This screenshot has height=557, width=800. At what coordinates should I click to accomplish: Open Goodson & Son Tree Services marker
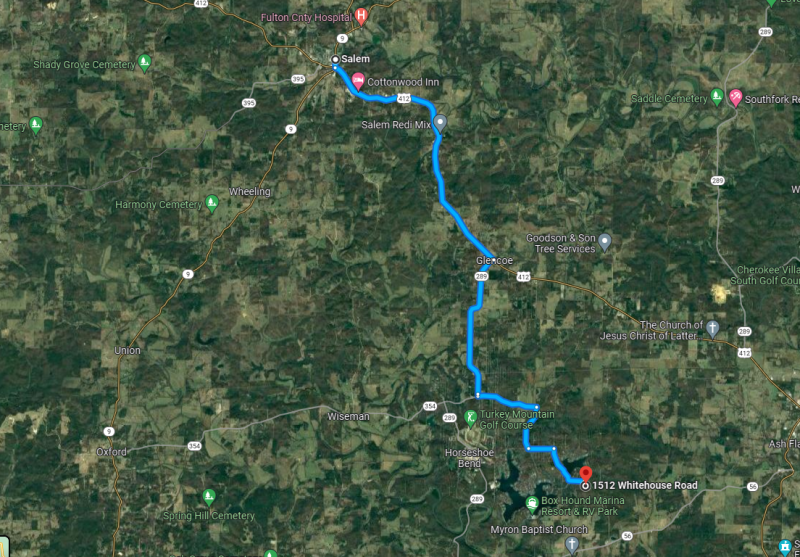604,241
